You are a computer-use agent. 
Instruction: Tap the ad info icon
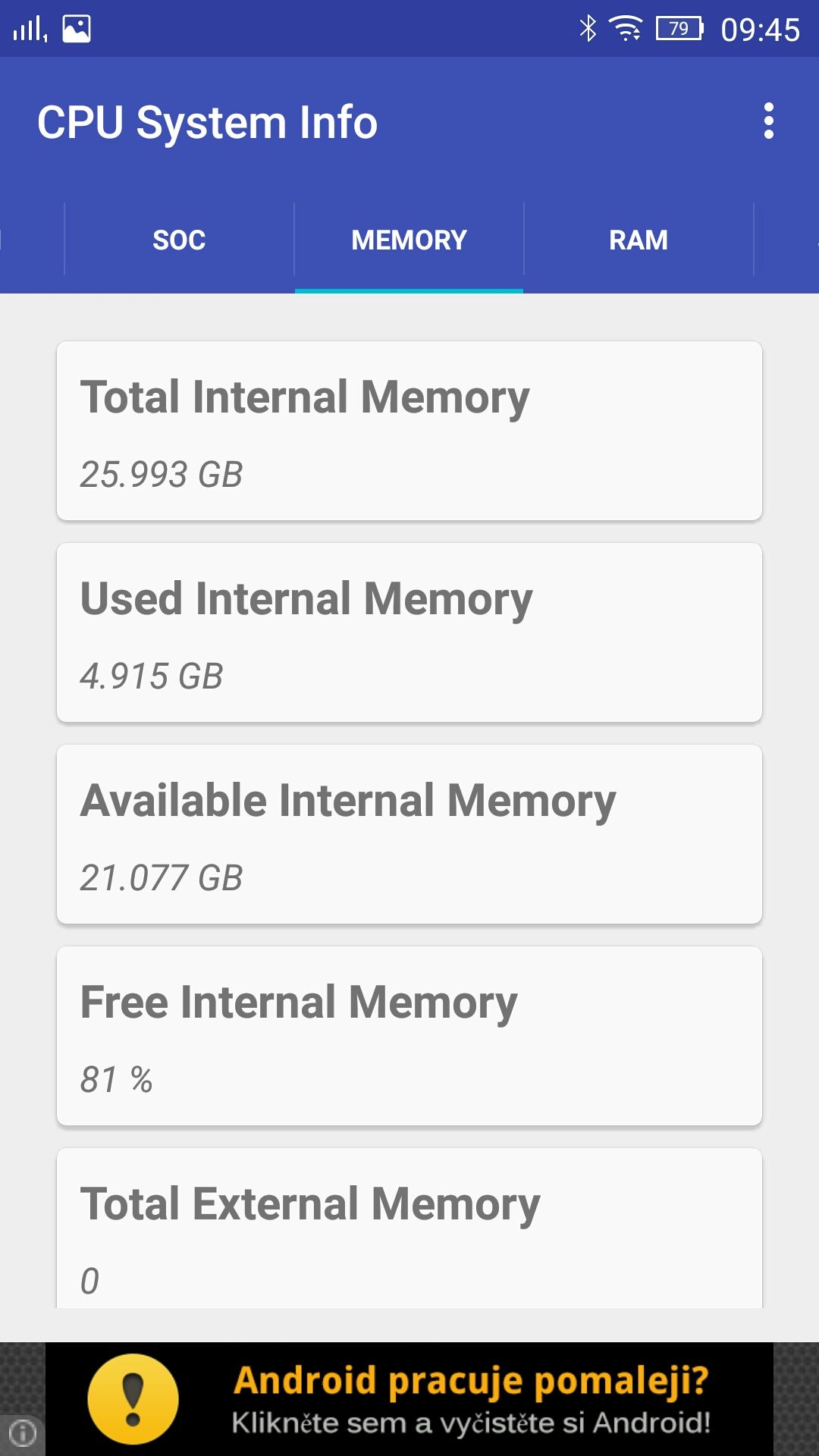click(x=23, y=1433)
